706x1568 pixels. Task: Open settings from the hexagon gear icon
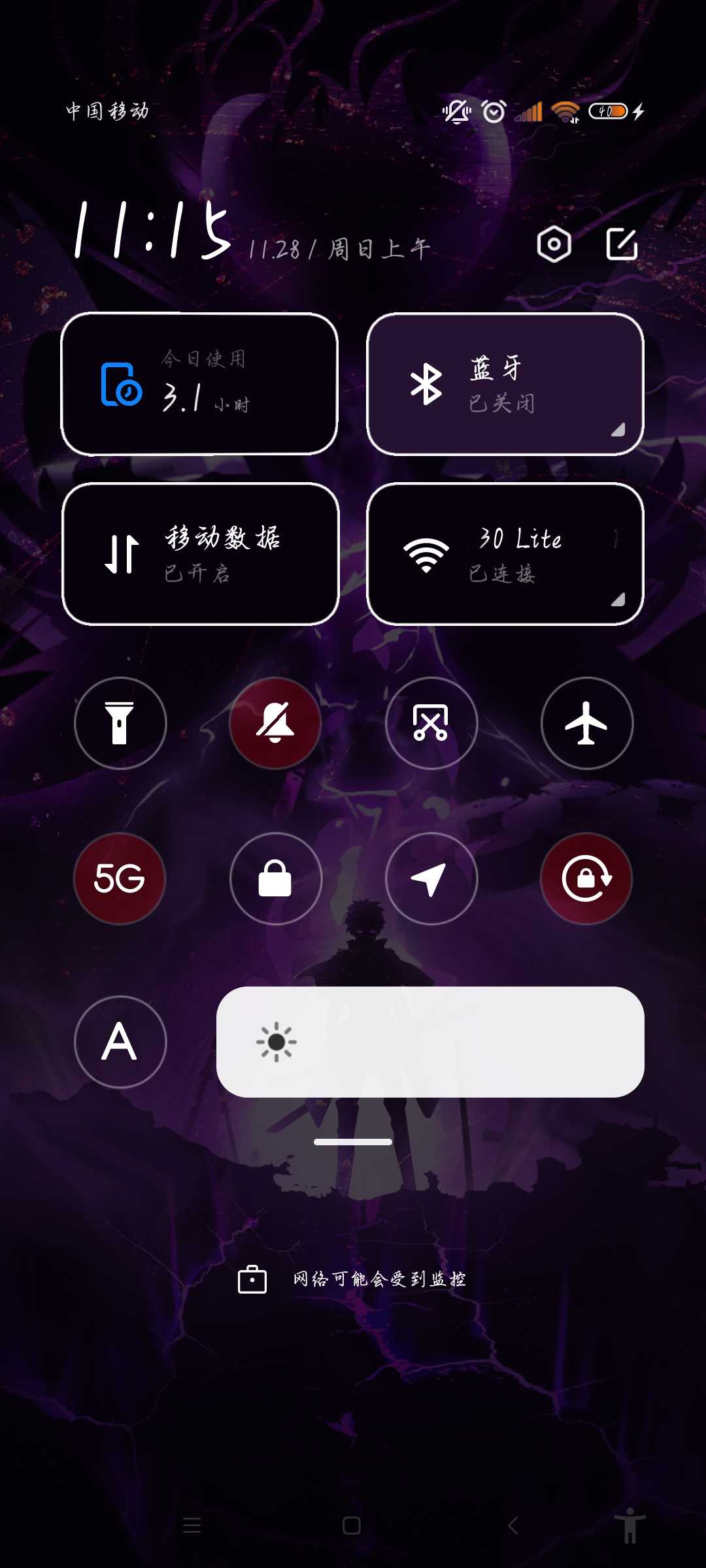pos(554,244)
